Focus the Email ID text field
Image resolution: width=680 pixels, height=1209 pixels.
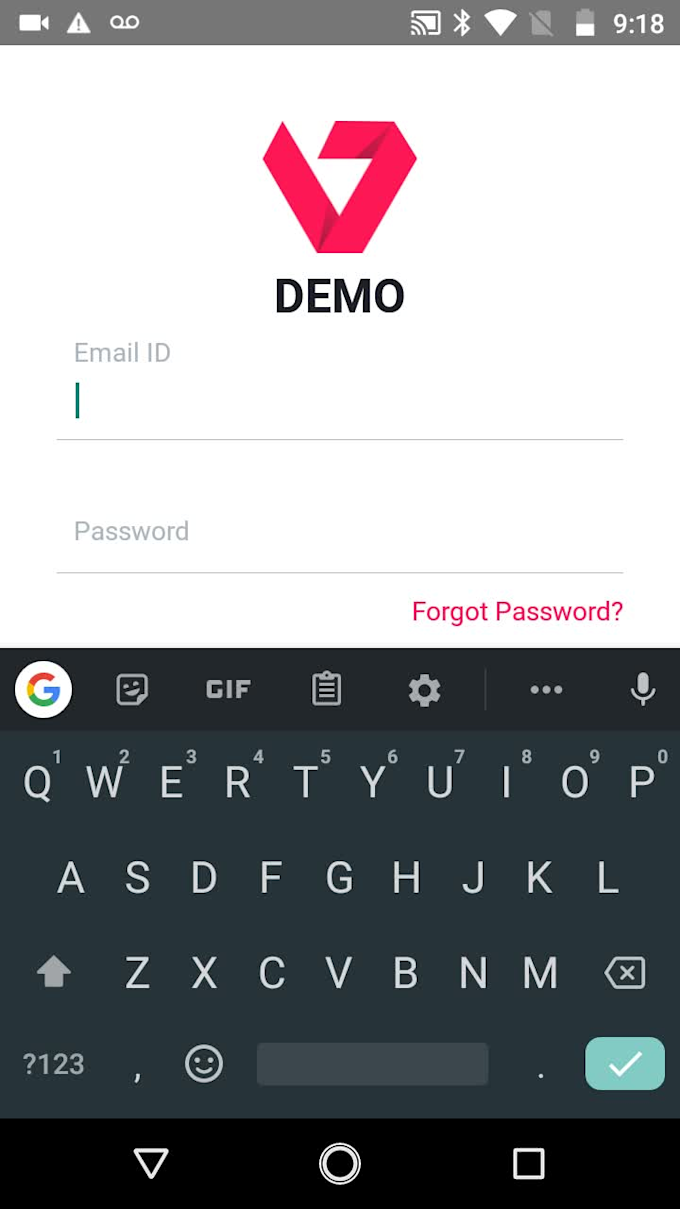[340, 402]
